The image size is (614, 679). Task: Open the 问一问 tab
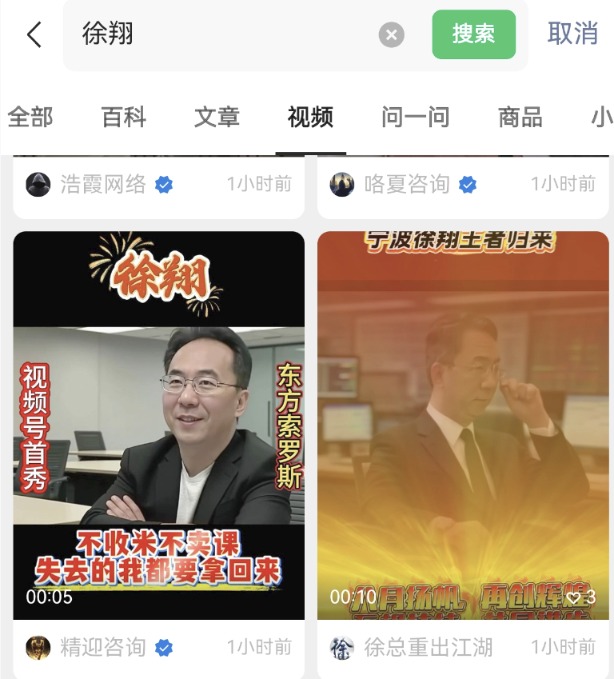click(415, 117)
